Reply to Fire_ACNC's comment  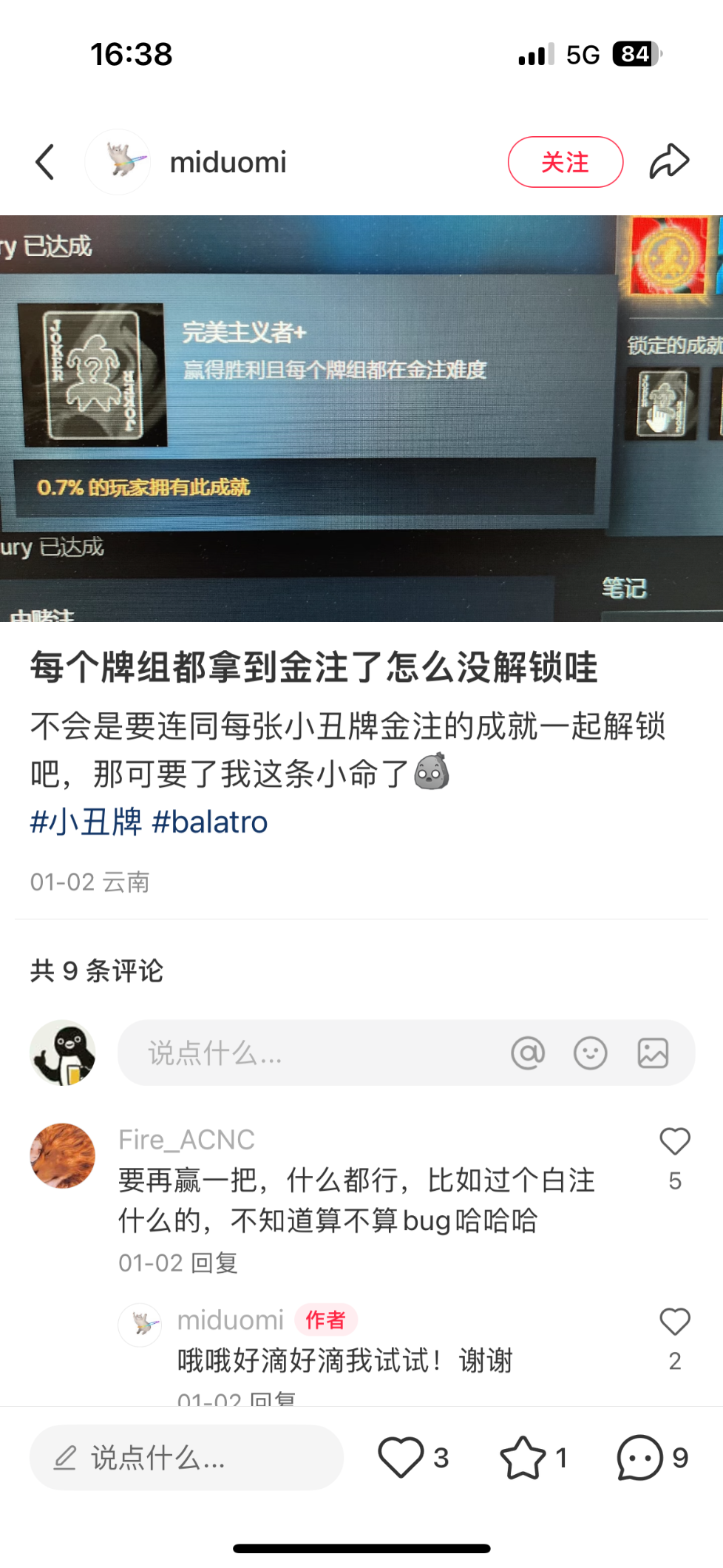click(x=214, y=1263)
